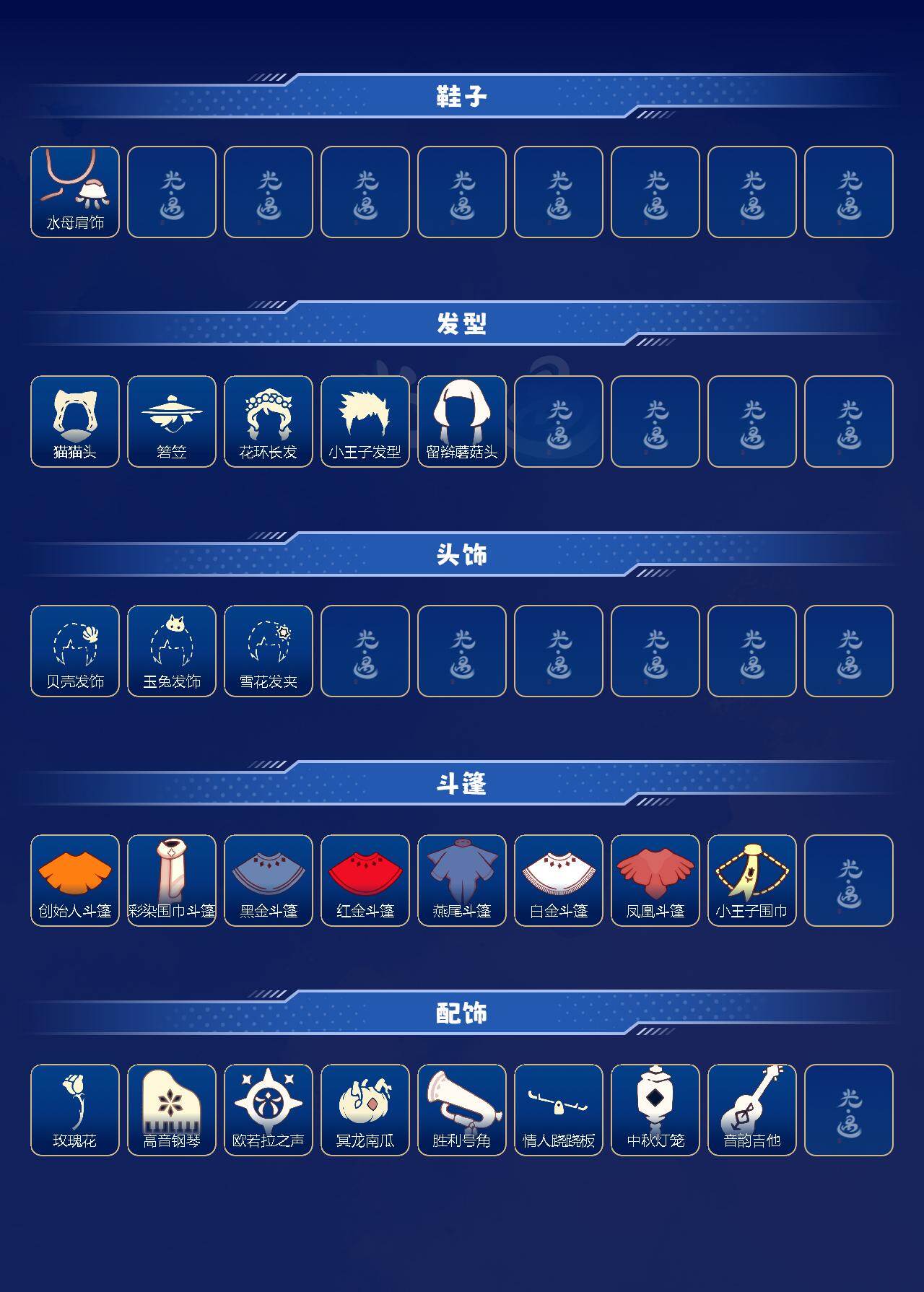Click the 猫猫头 cat hairstyle icon
Viewport: 924px width, 1292px height.
tap(74, 417)
